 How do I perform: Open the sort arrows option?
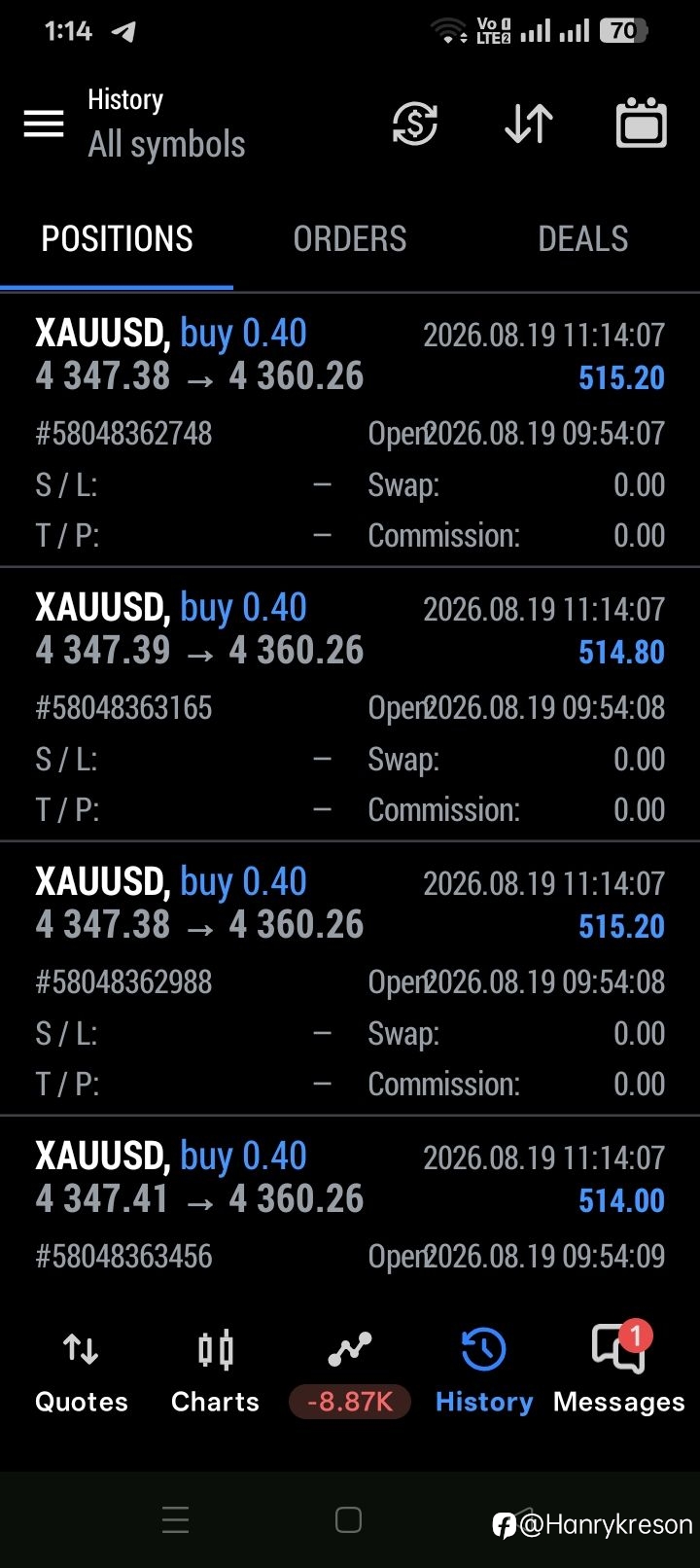529,124
